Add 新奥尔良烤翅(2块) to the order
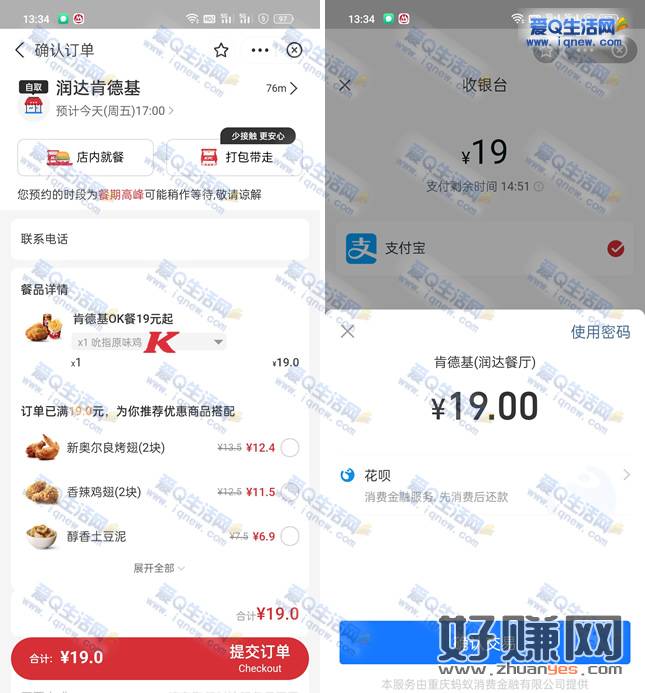Image resolution: width=645 pixels, height=693 pixels. pyautogui.click(x=290, y=447)
